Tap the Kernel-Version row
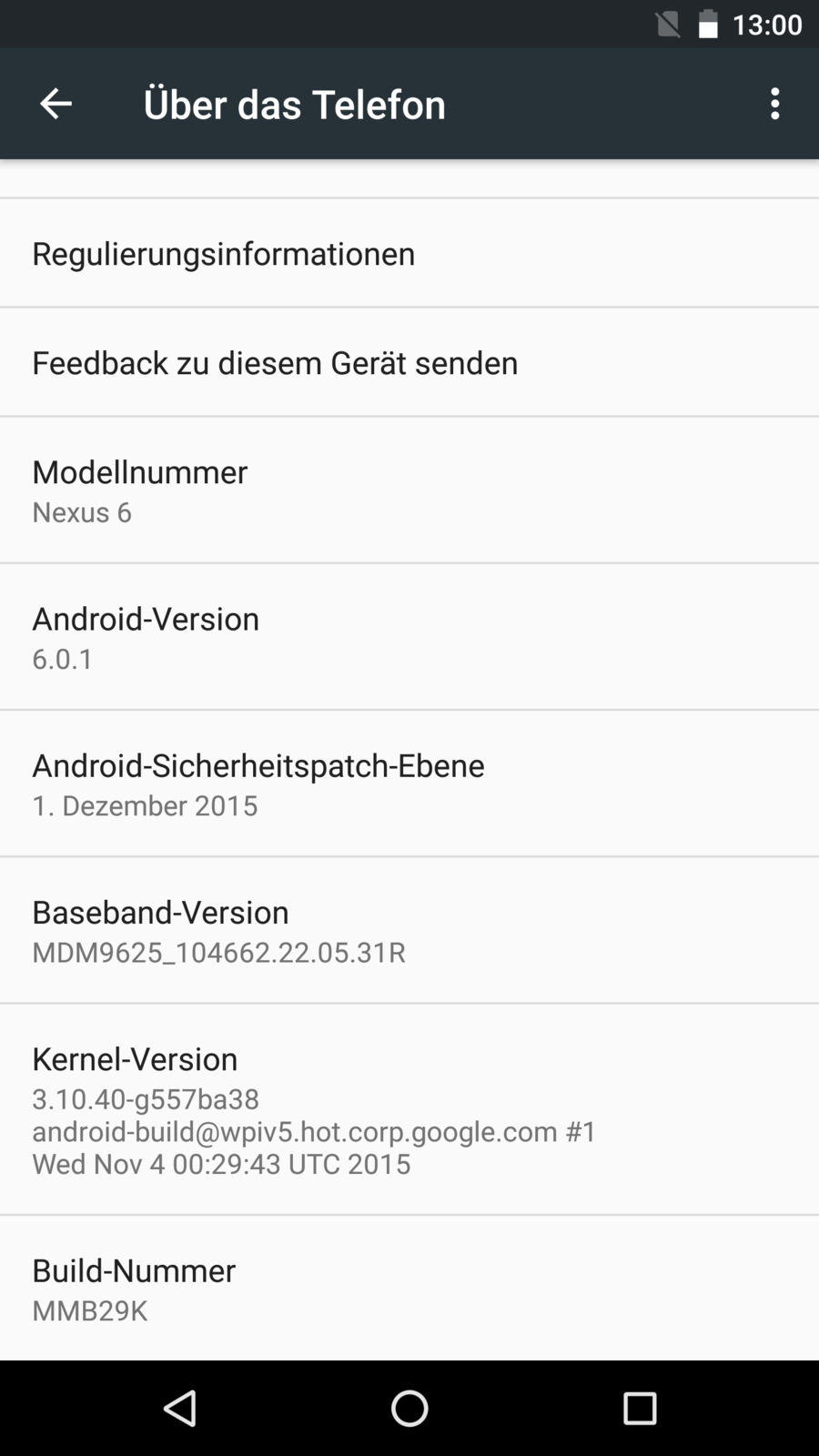Image resolution: width=819 pixels, height=1456 pixels. point(409,1110)
